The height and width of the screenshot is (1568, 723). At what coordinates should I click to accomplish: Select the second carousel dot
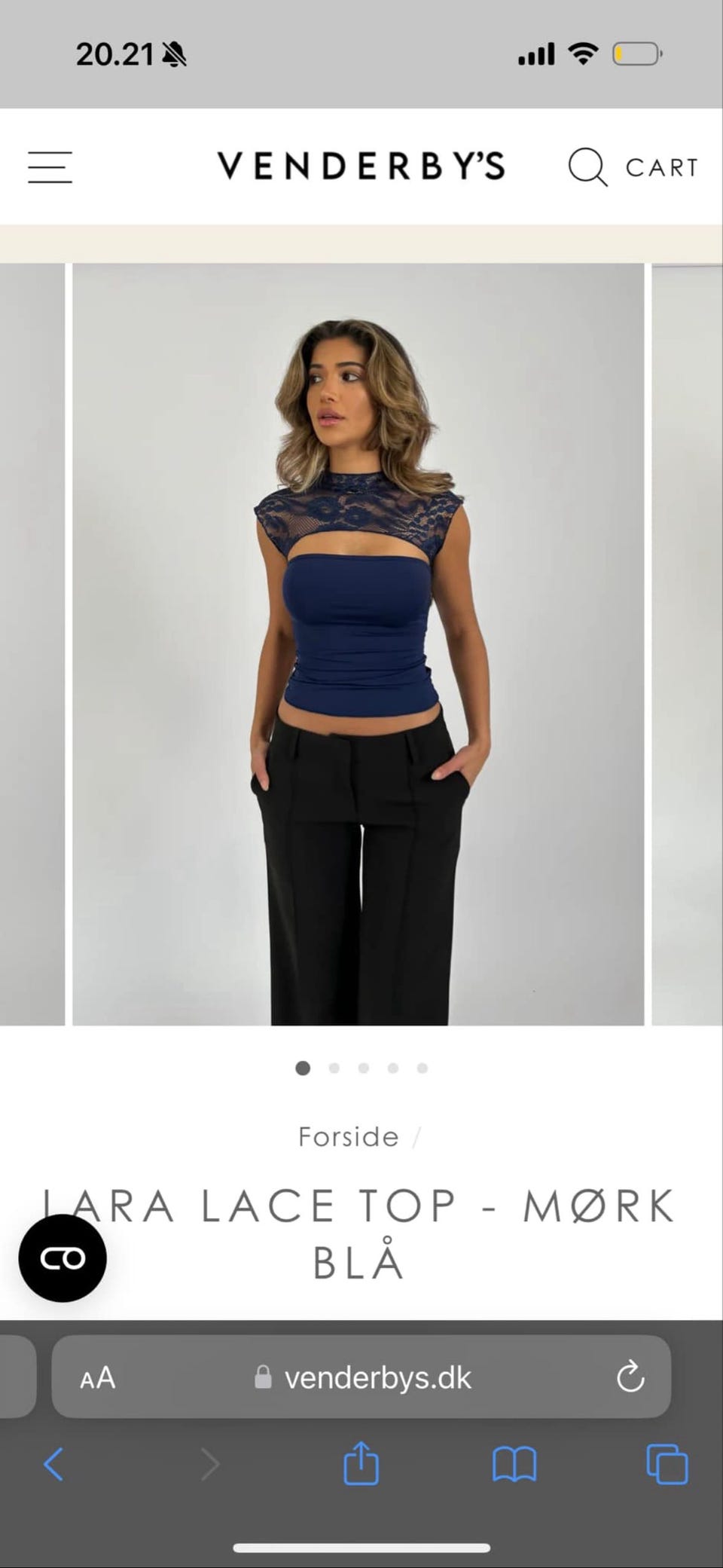(x=333, y=1068)
